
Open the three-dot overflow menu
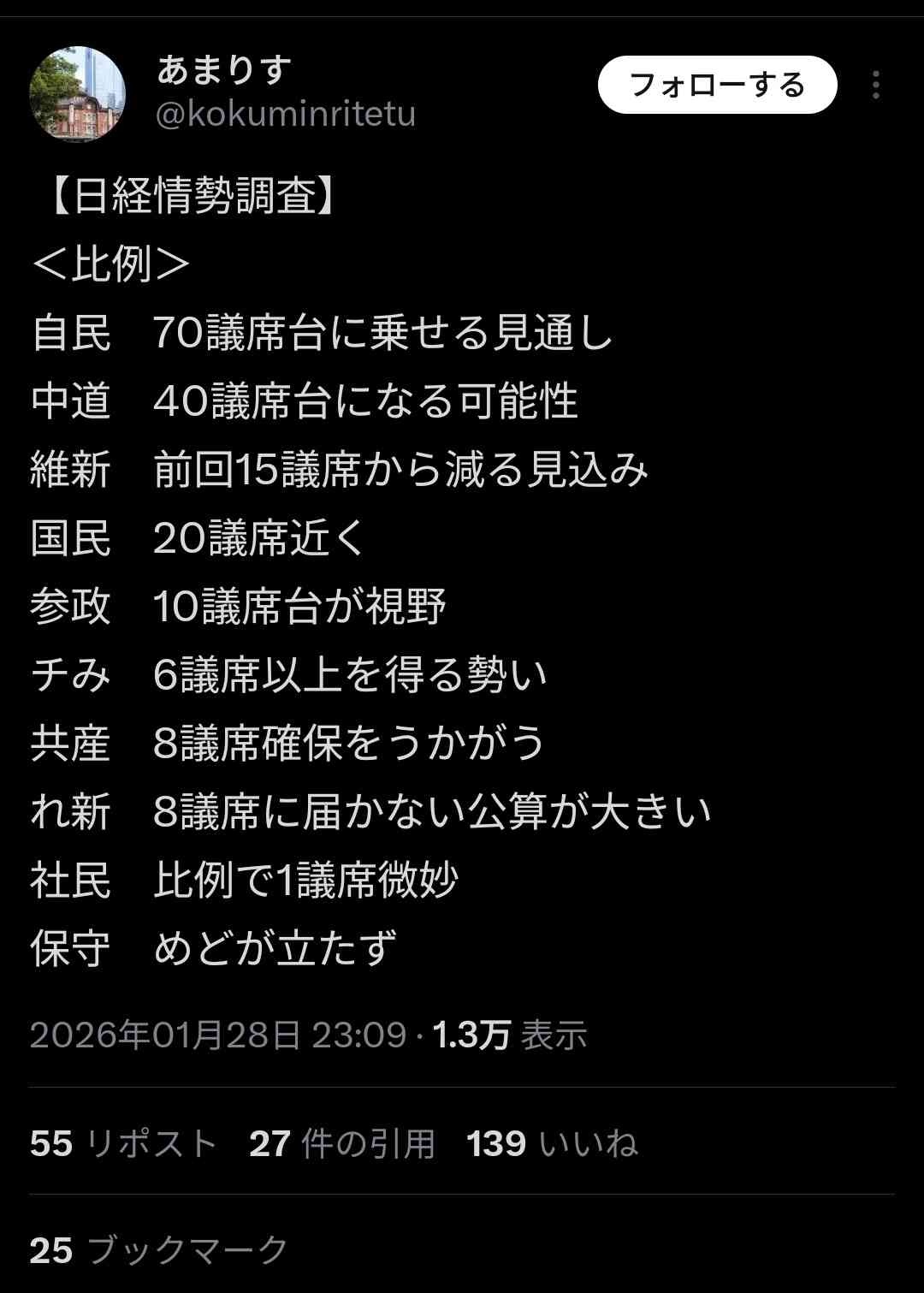(x=875, y=86)
